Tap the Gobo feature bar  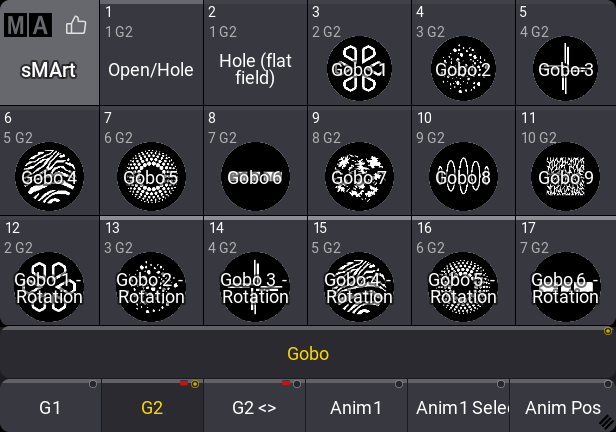click(307, 353)
